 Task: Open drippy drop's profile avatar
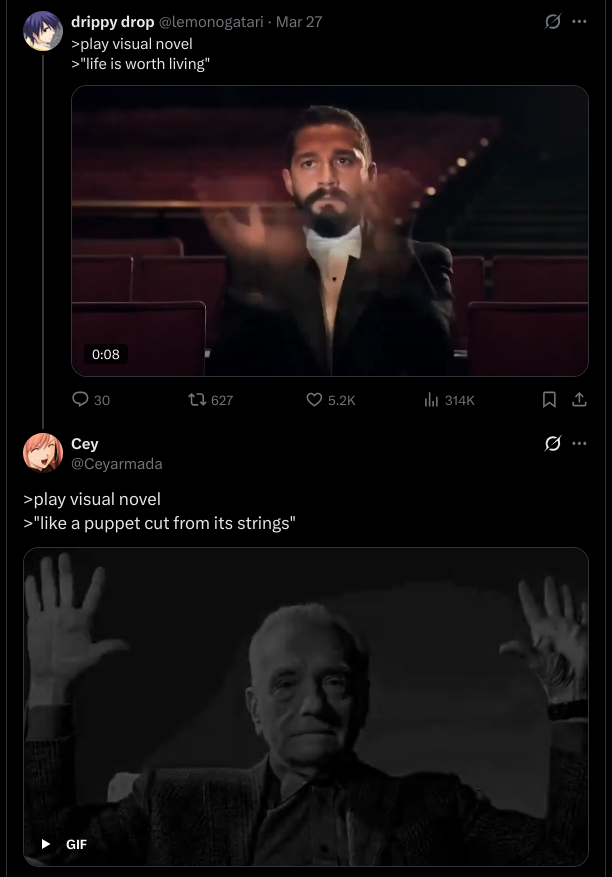pos(43,32)
